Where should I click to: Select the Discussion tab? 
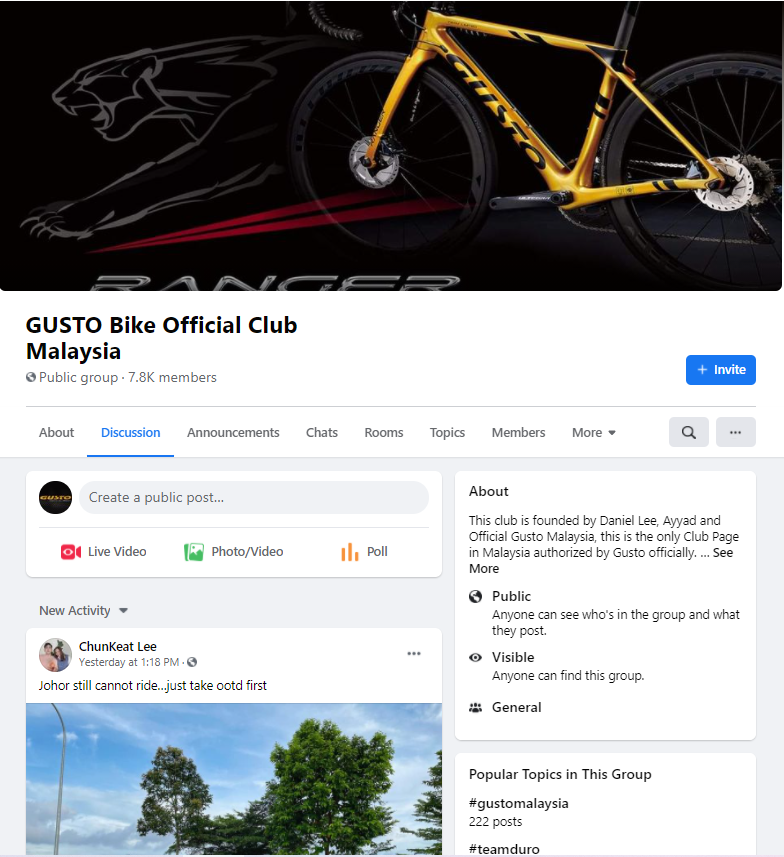pyautogui.click(x=130, y=432)
